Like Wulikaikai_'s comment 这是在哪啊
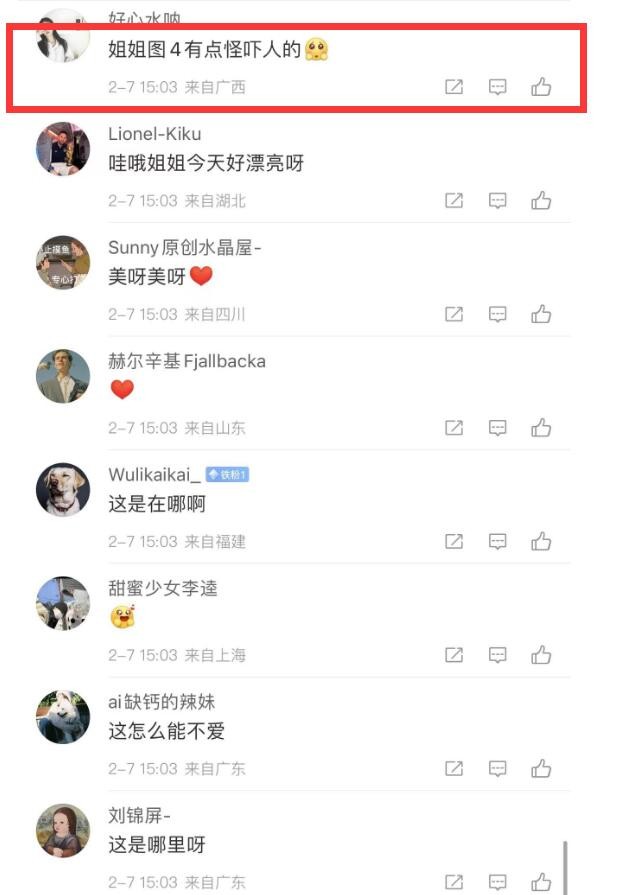 (541, 542)
